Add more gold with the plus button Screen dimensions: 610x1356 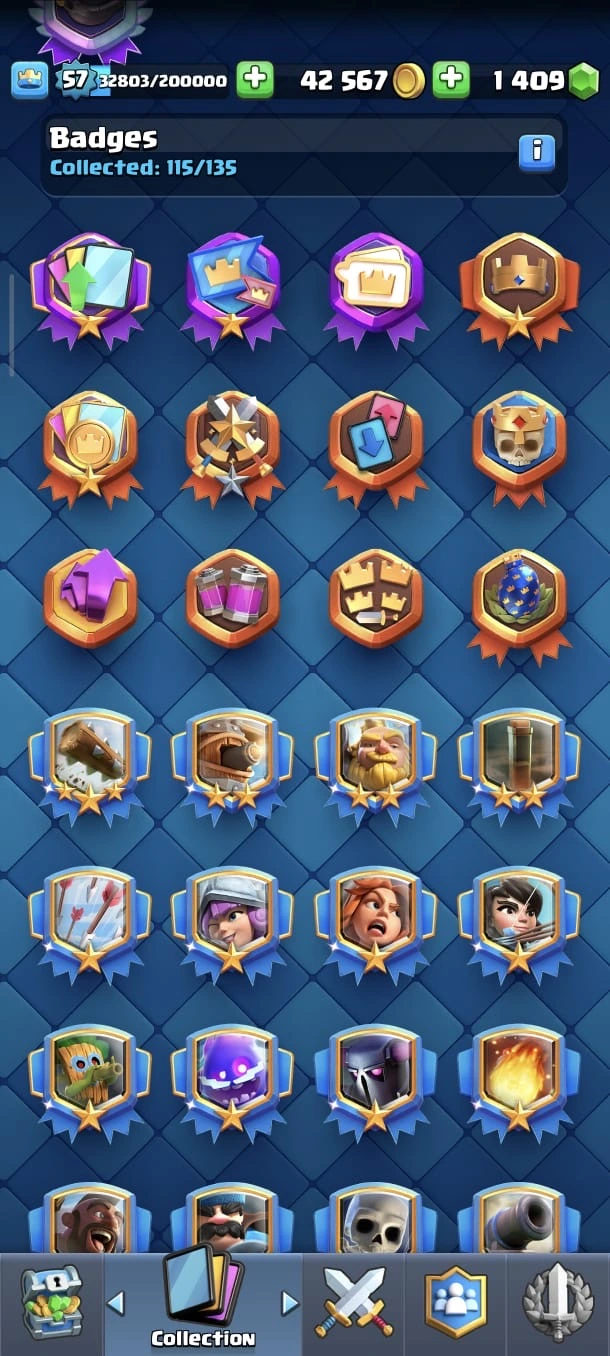tap(451, 80)
